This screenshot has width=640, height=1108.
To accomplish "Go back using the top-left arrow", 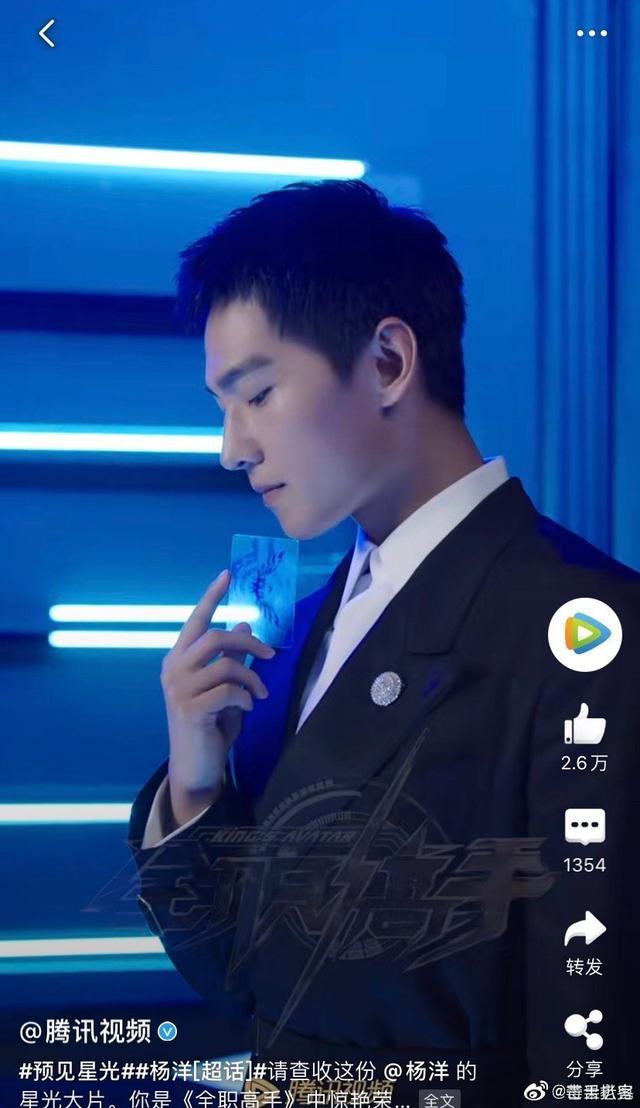I will click(x=47, y=33).
